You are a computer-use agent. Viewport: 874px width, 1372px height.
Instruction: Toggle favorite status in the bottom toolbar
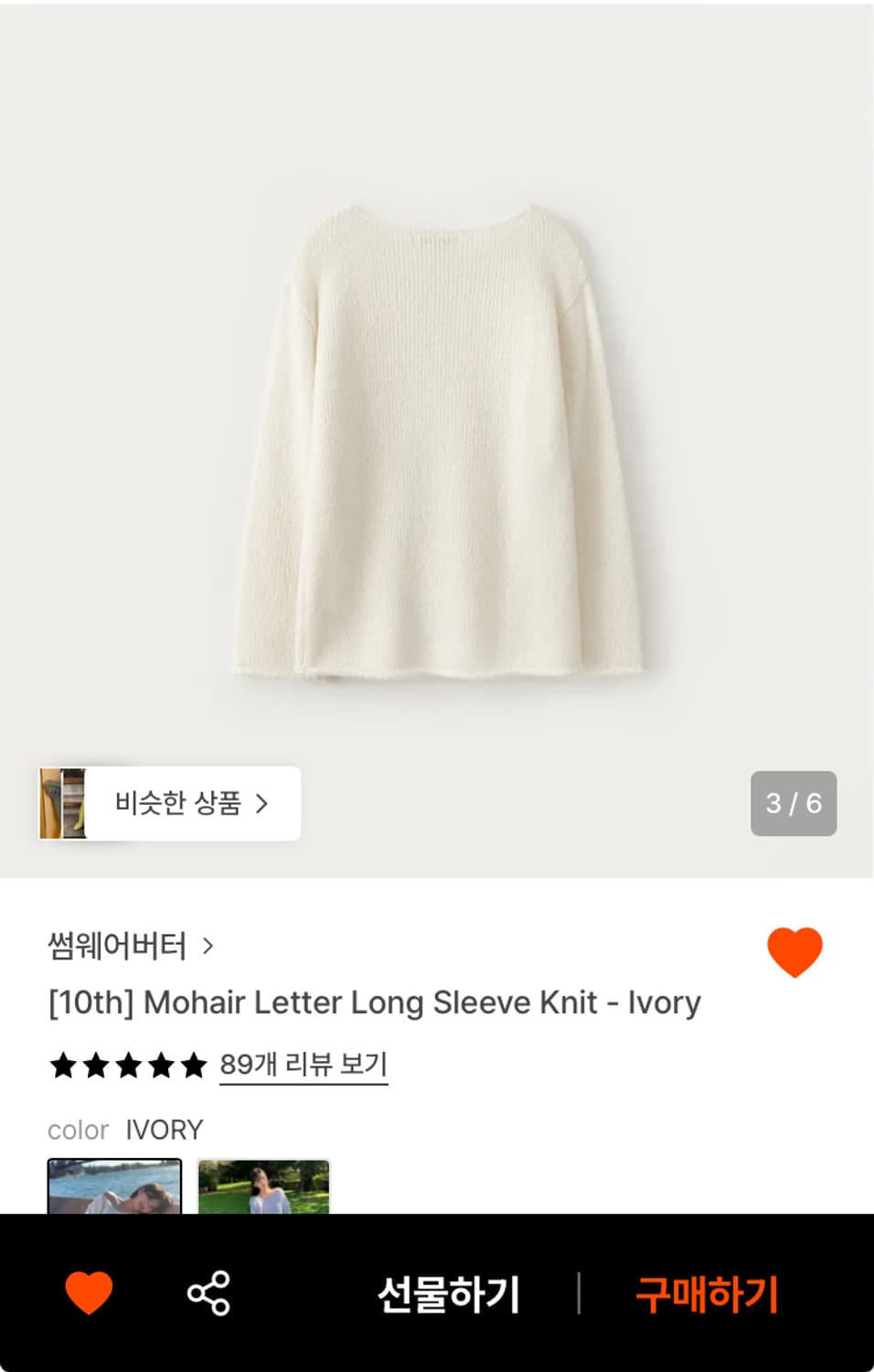tap(89, 1294)
